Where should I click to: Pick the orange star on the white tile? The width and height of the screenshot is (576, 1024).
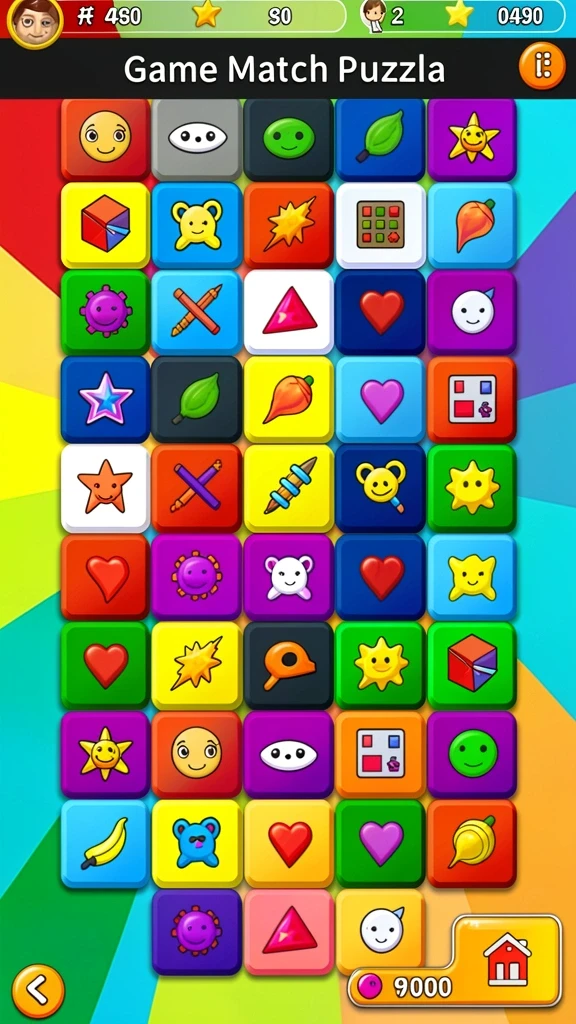tap(104, 488)
